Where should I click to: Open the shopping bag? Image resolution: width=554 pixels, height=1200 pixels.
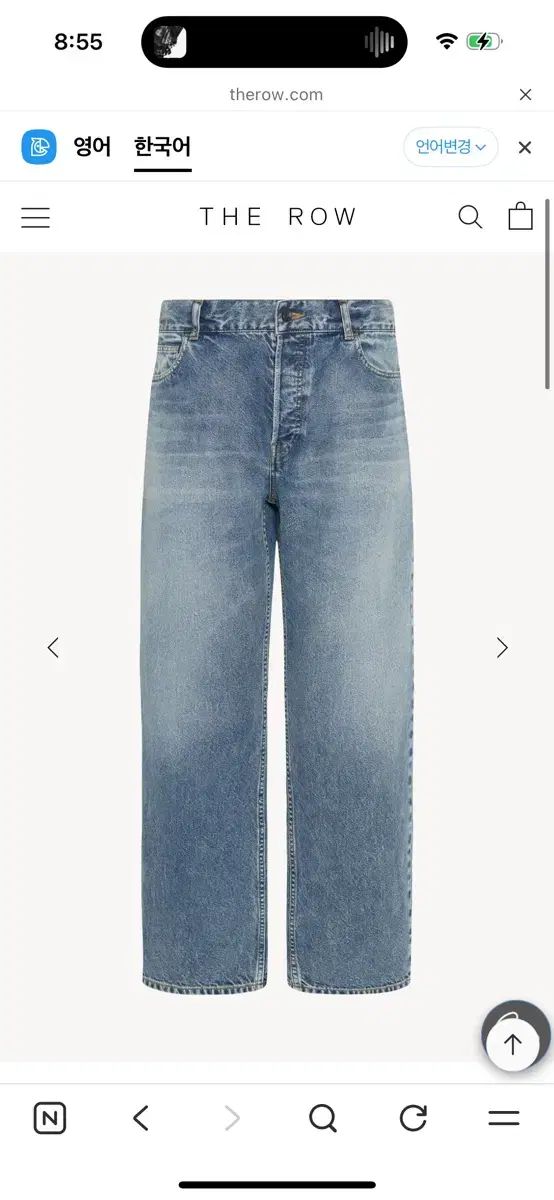point(521,216)
